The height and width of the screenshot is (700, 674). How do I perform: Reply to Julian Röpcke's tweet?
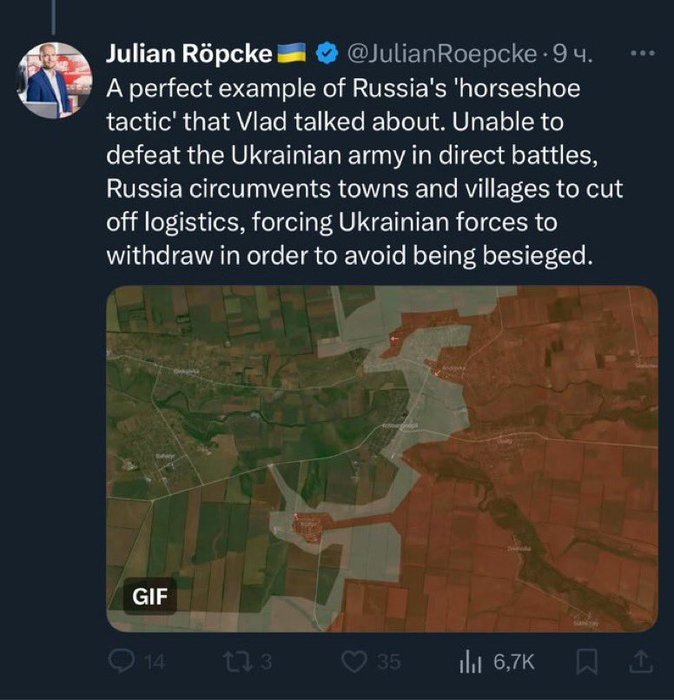[123, 661]
